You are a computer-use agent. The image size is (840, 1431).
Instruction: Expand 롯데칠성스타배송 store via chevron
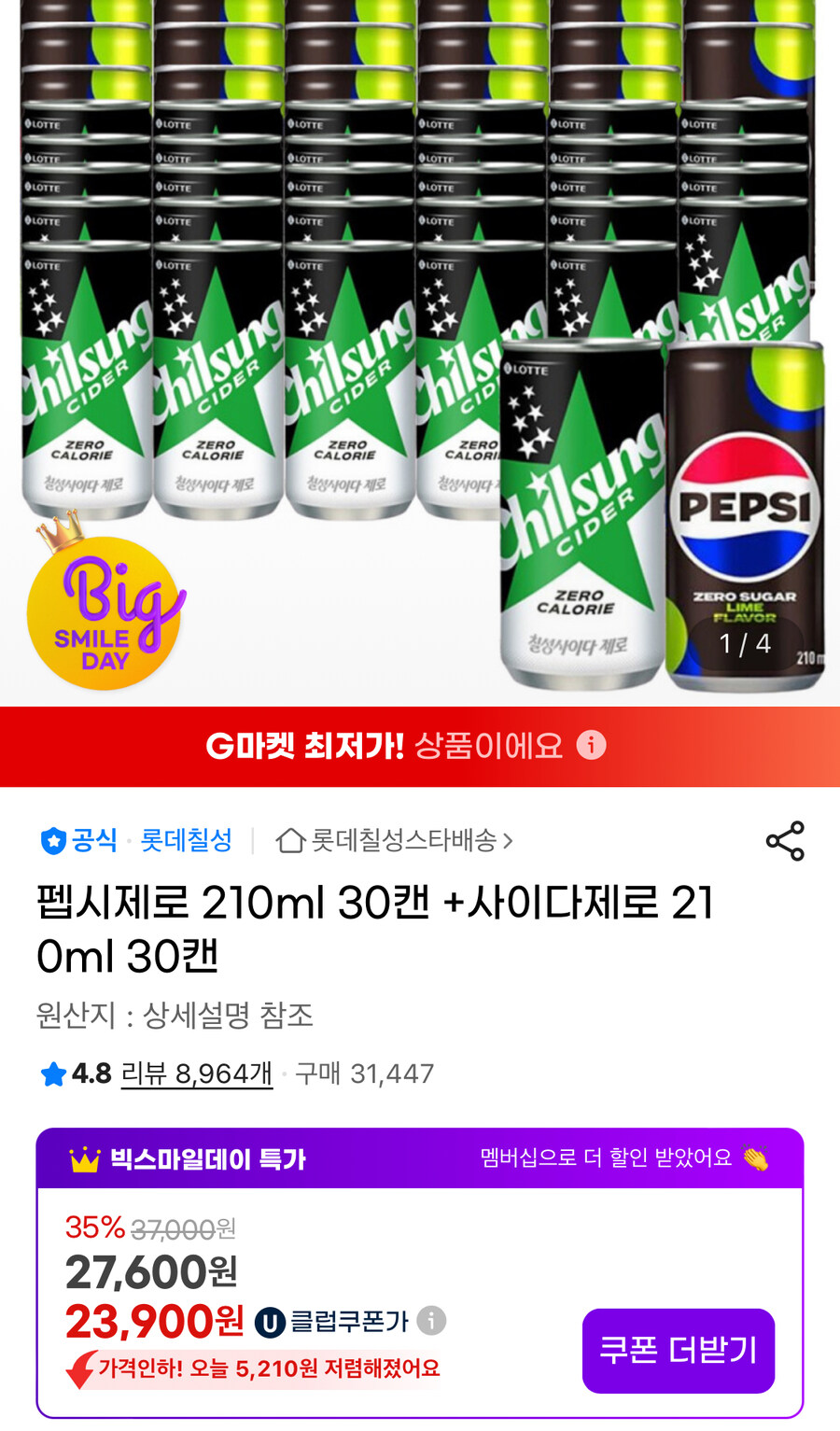click(511, 841)
